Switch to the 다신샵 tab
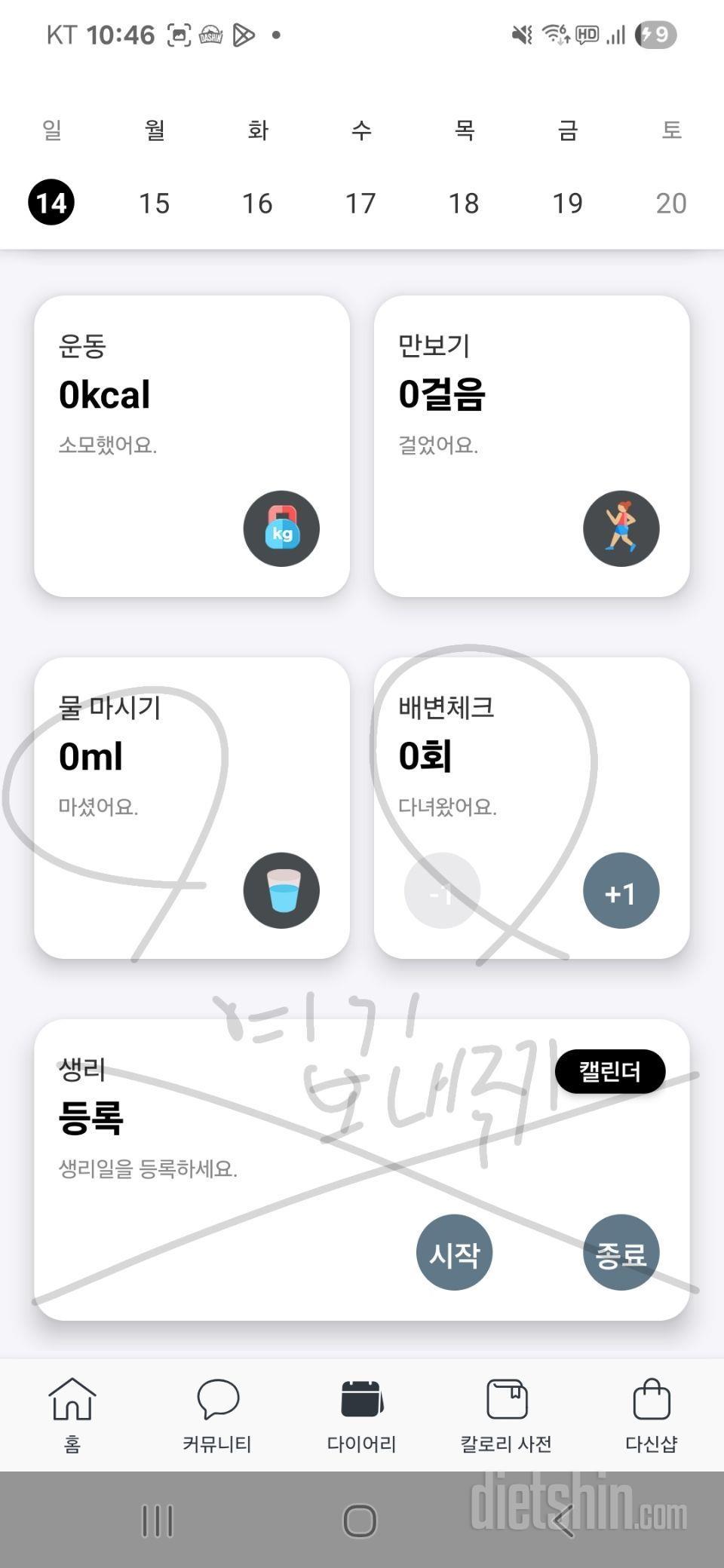This screenshot has width=724, height=1568. tap(652, 1414)
